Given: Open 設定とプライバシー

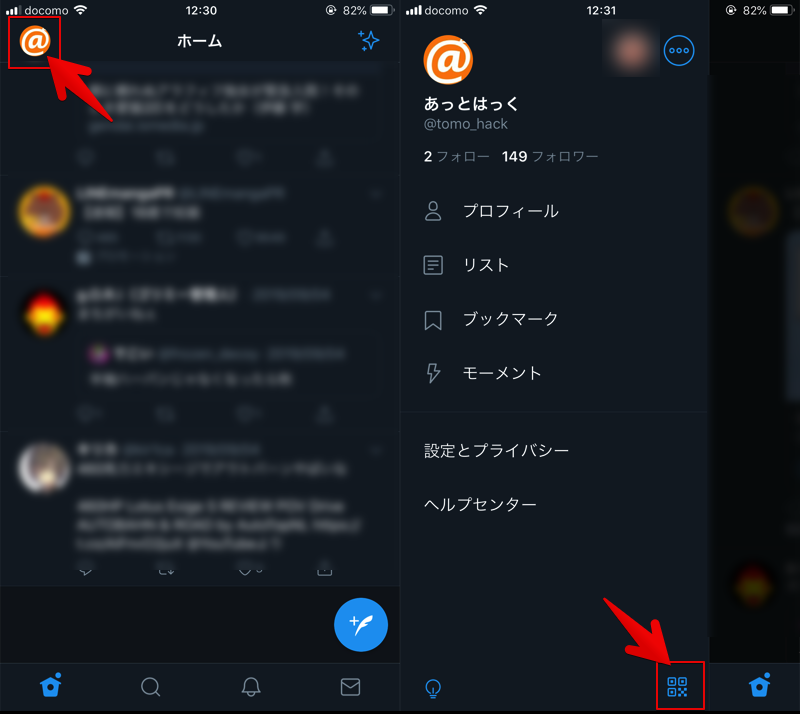Looking at the screenshot, I should coord(496,451).
